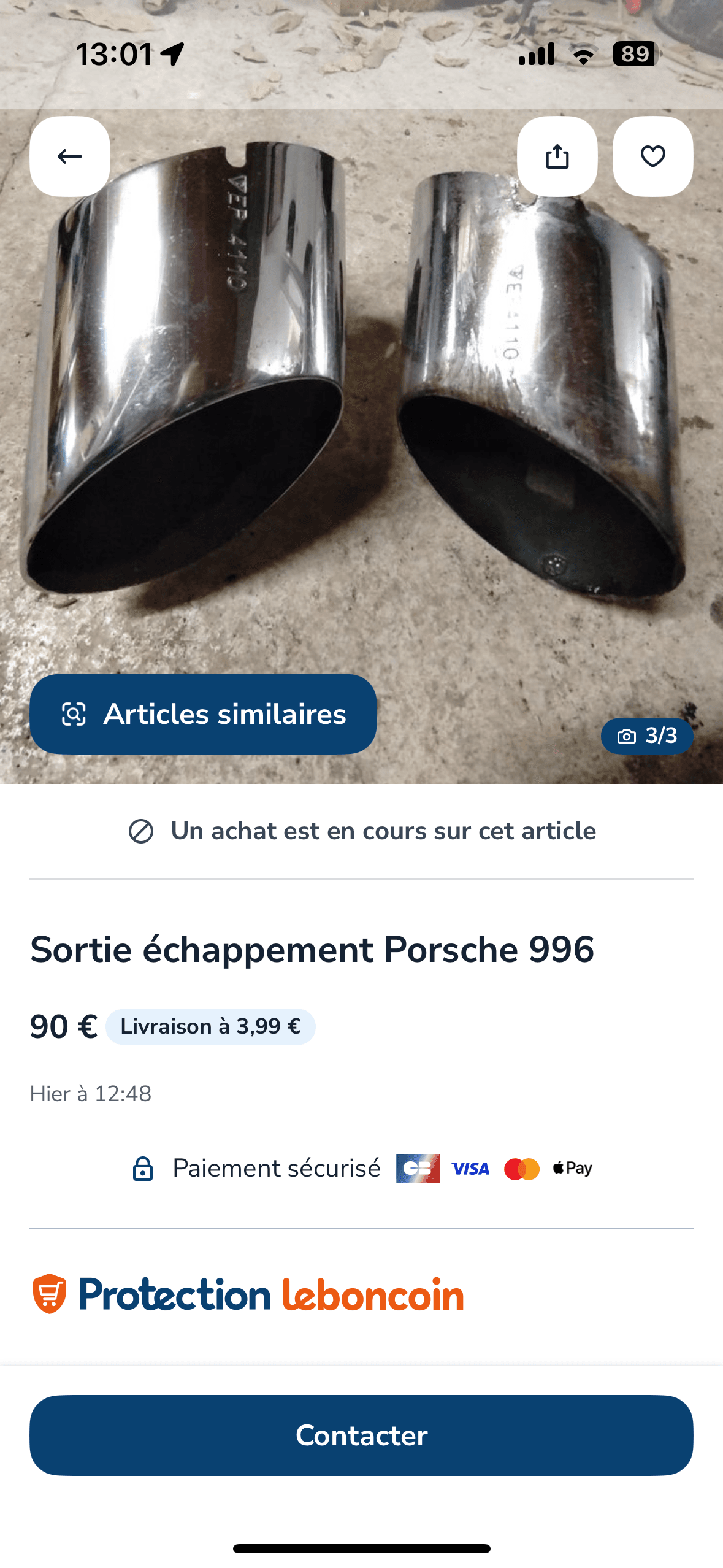Viewport: 723px width, 1568px height.
Task: Go back using the arrow button
Action: [70, 156]
